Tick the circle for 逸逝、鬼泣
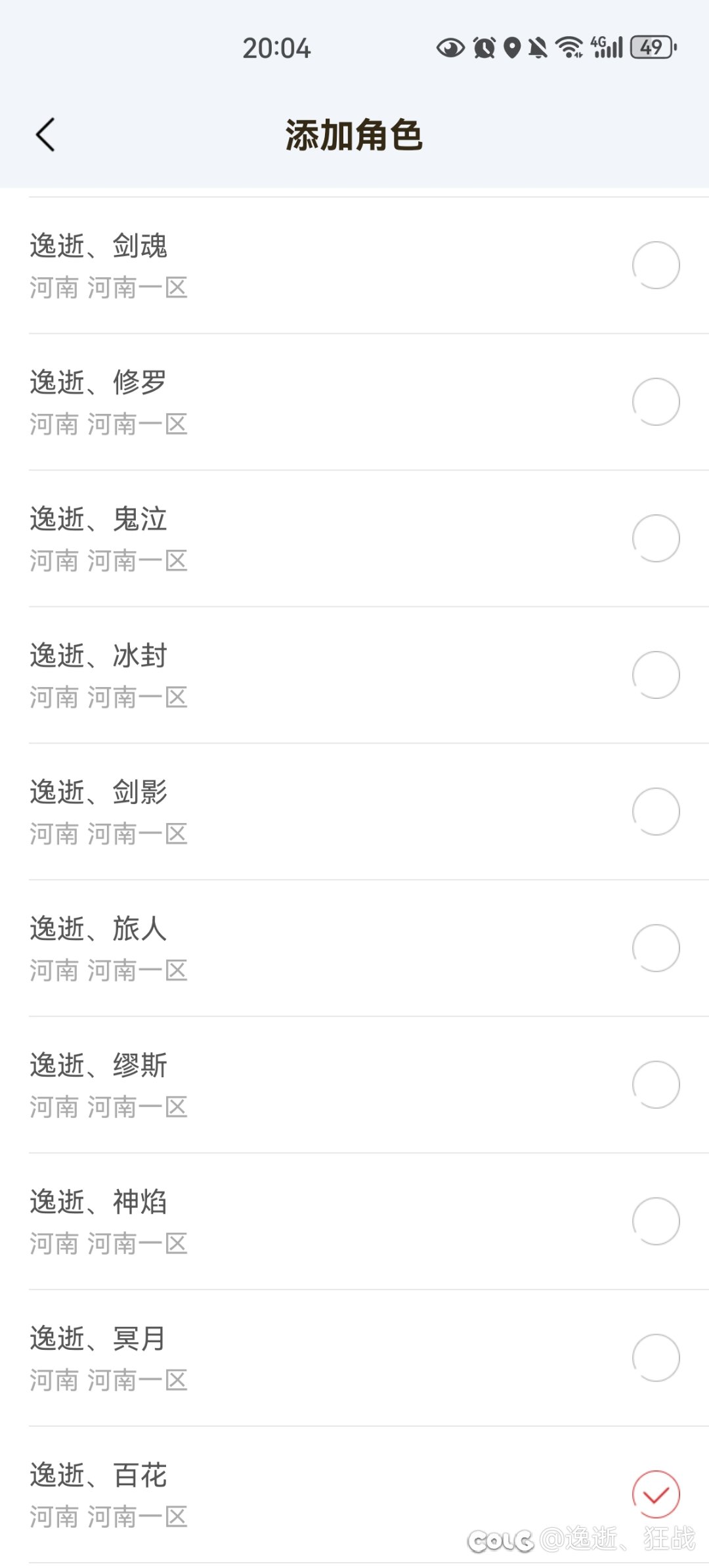709x1568 pixels. point(655,539)
